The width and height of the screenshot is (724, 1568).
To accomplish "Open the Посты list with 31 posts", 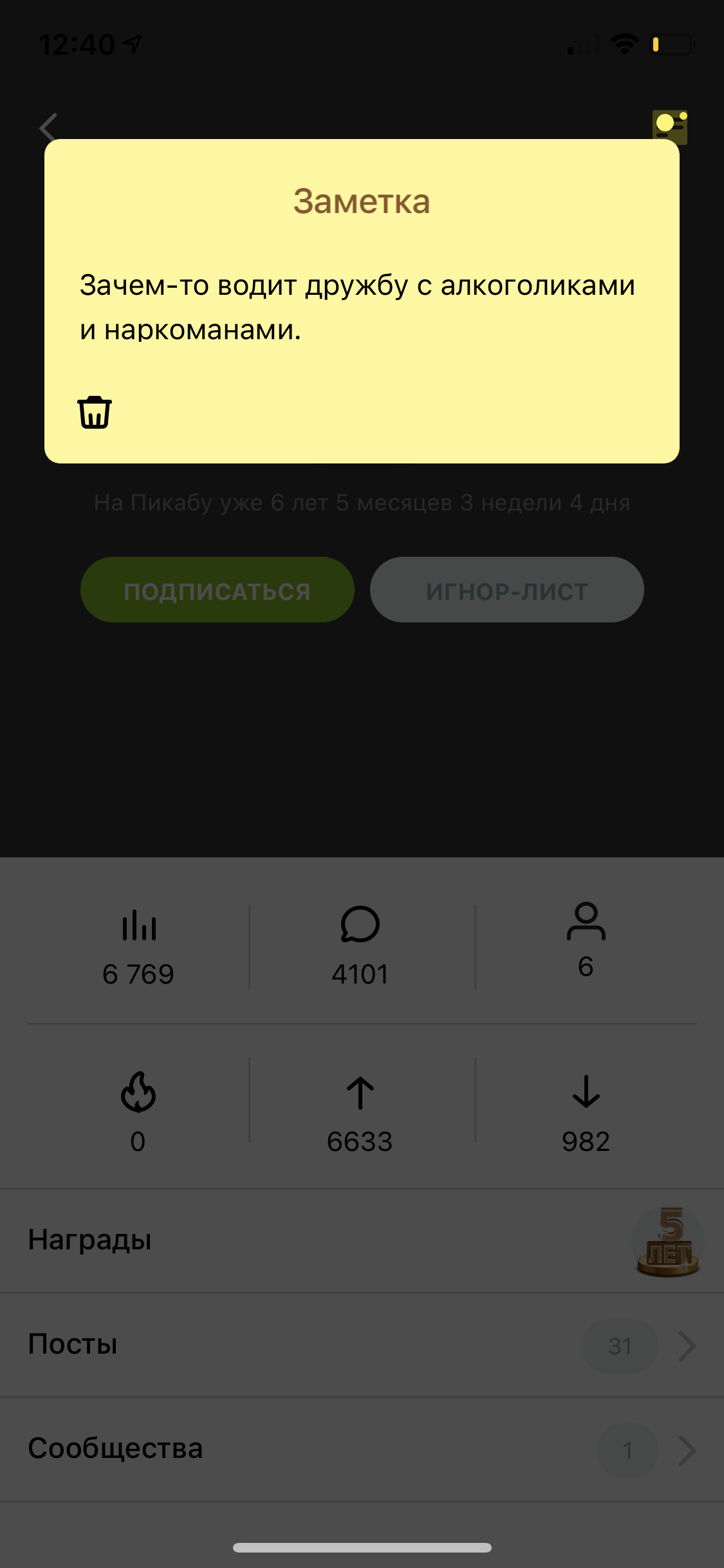I will pyautogui.click(x=362, y=1345).
